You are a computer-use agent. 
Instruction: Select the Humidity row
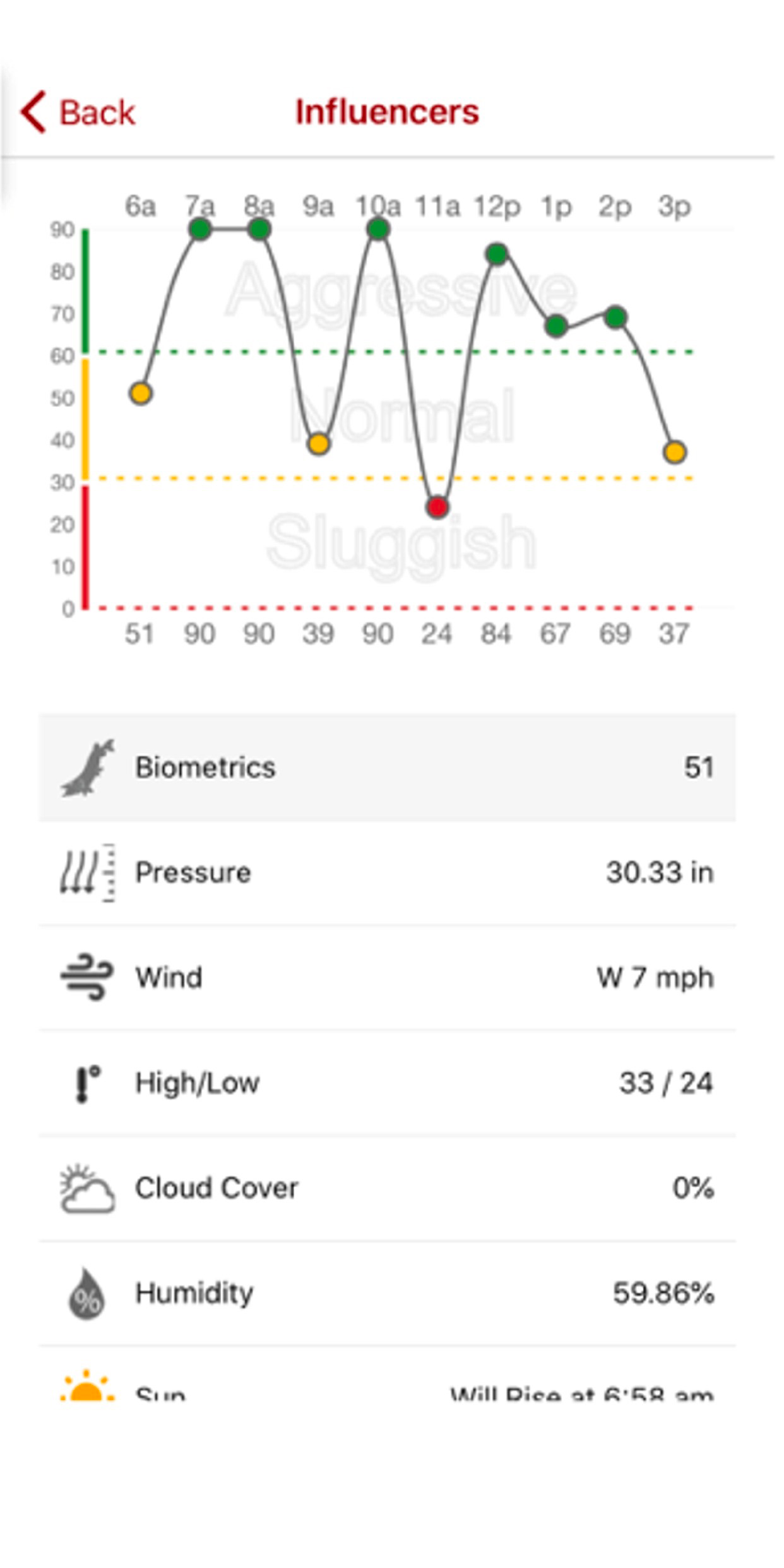pos(387,1293)
